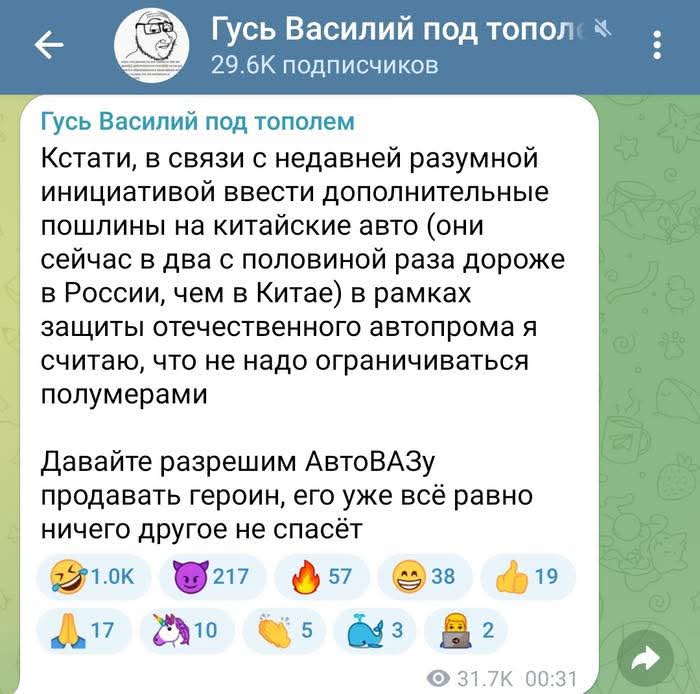Tap the whale reaction (3)
This screenshot has height=694, width=700.
(376, 630)
